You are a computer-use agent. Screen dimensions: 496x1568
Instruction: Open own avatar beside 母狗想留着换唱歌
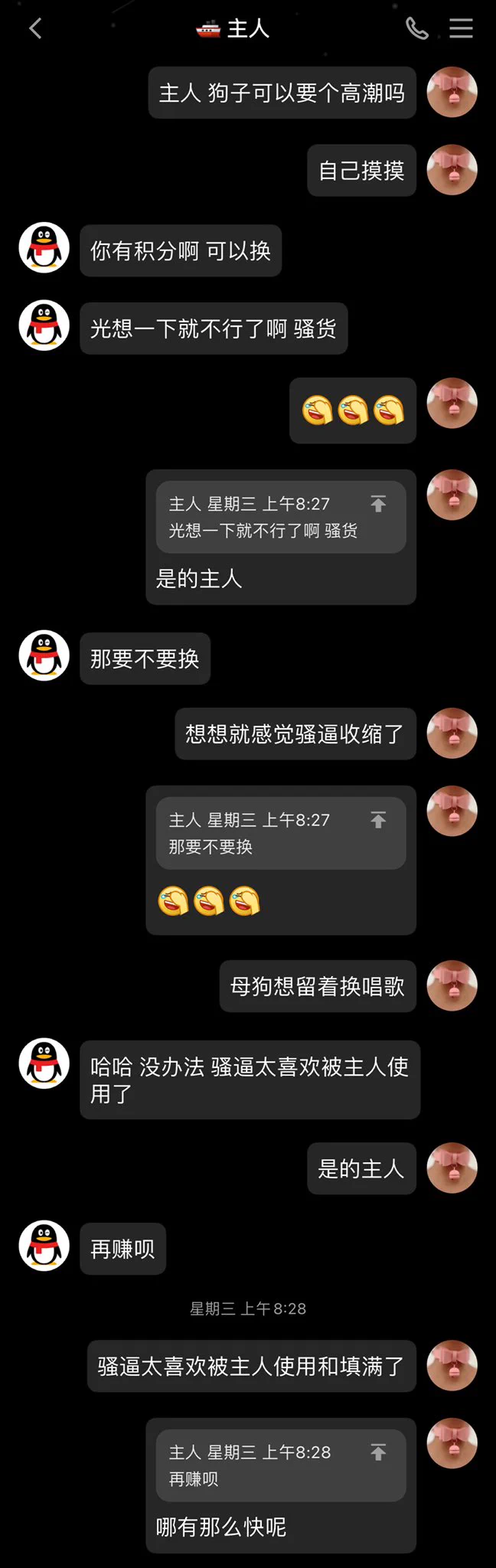(452, 985)
